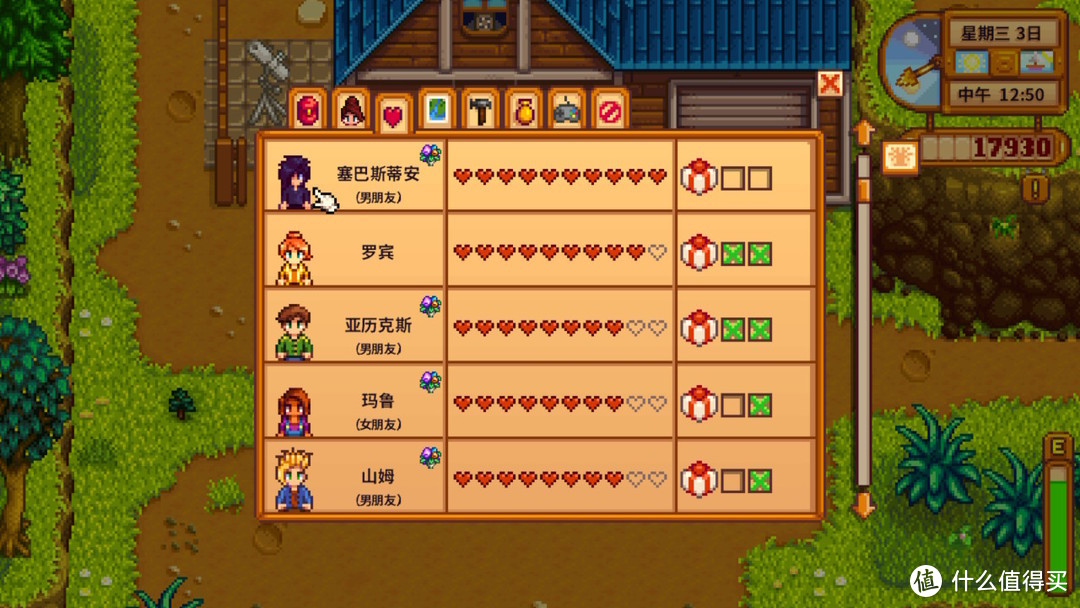Image resolution: width=1080 pixels, height=608 pixels.
Task: Tap the scroll down arrow
Action: (863, 503)
